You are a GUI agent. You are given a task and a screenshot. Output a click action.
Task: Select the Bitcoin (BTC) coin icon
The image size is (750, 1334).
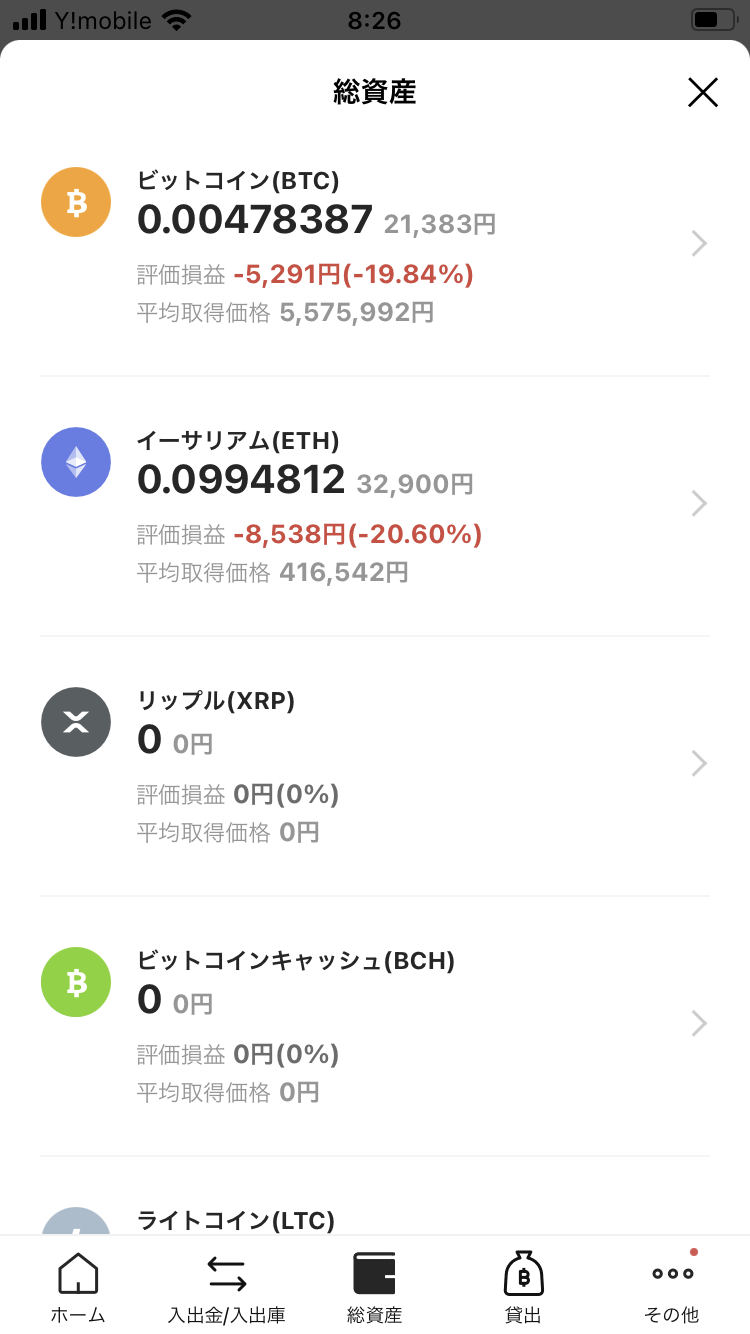click(x=75, y=202)
